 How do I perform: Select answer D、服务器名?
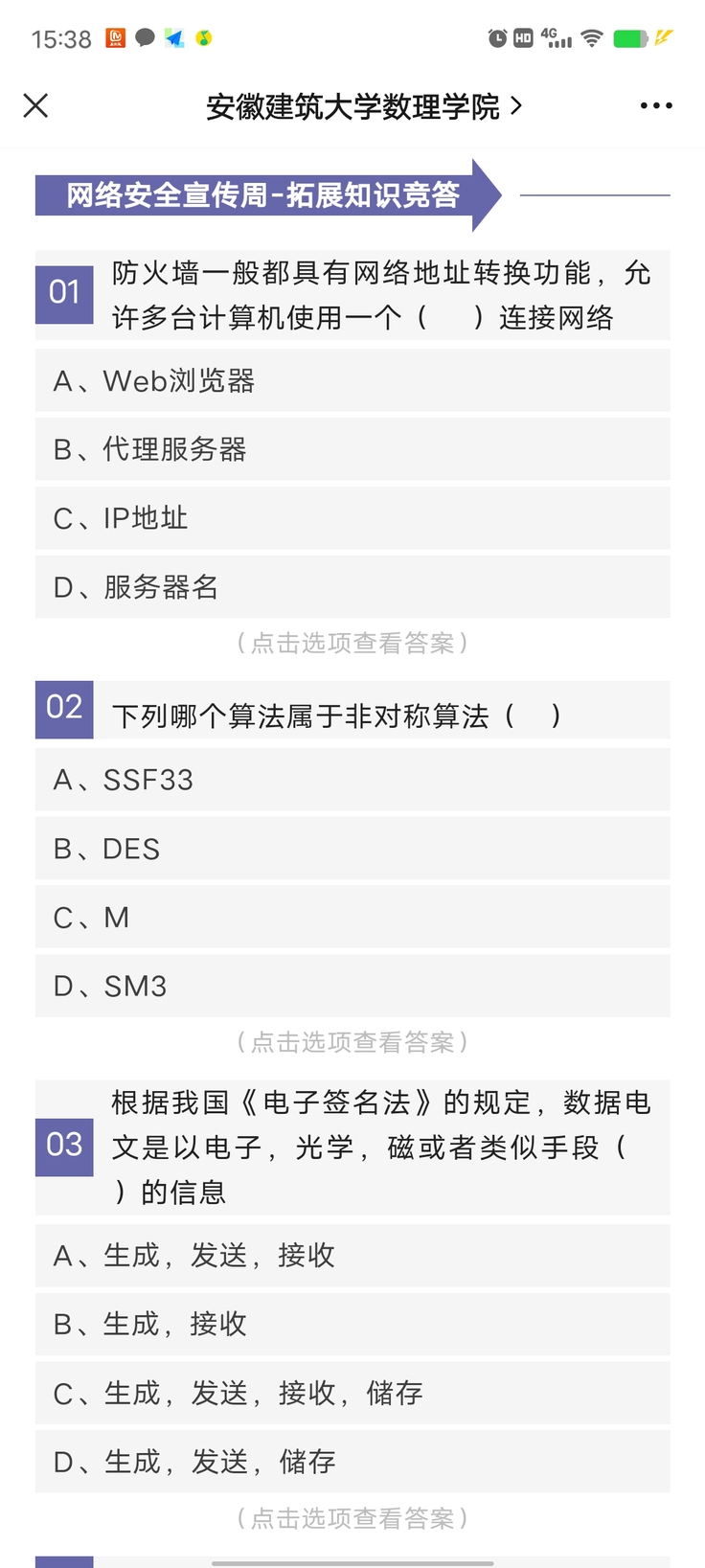tap(352, 587)
